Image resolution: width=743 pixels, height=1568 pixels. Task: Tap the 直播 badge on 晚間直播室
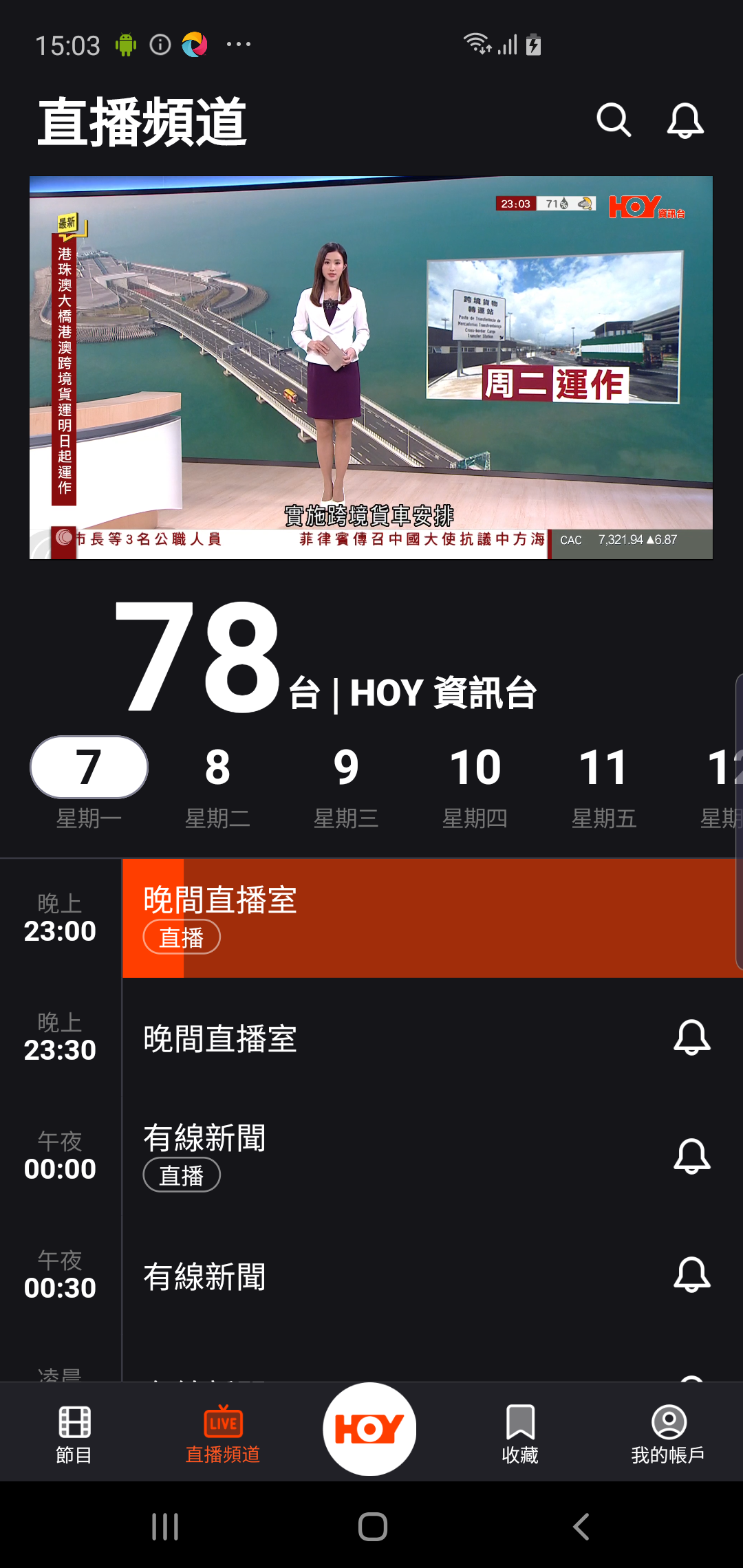(182, 937)
